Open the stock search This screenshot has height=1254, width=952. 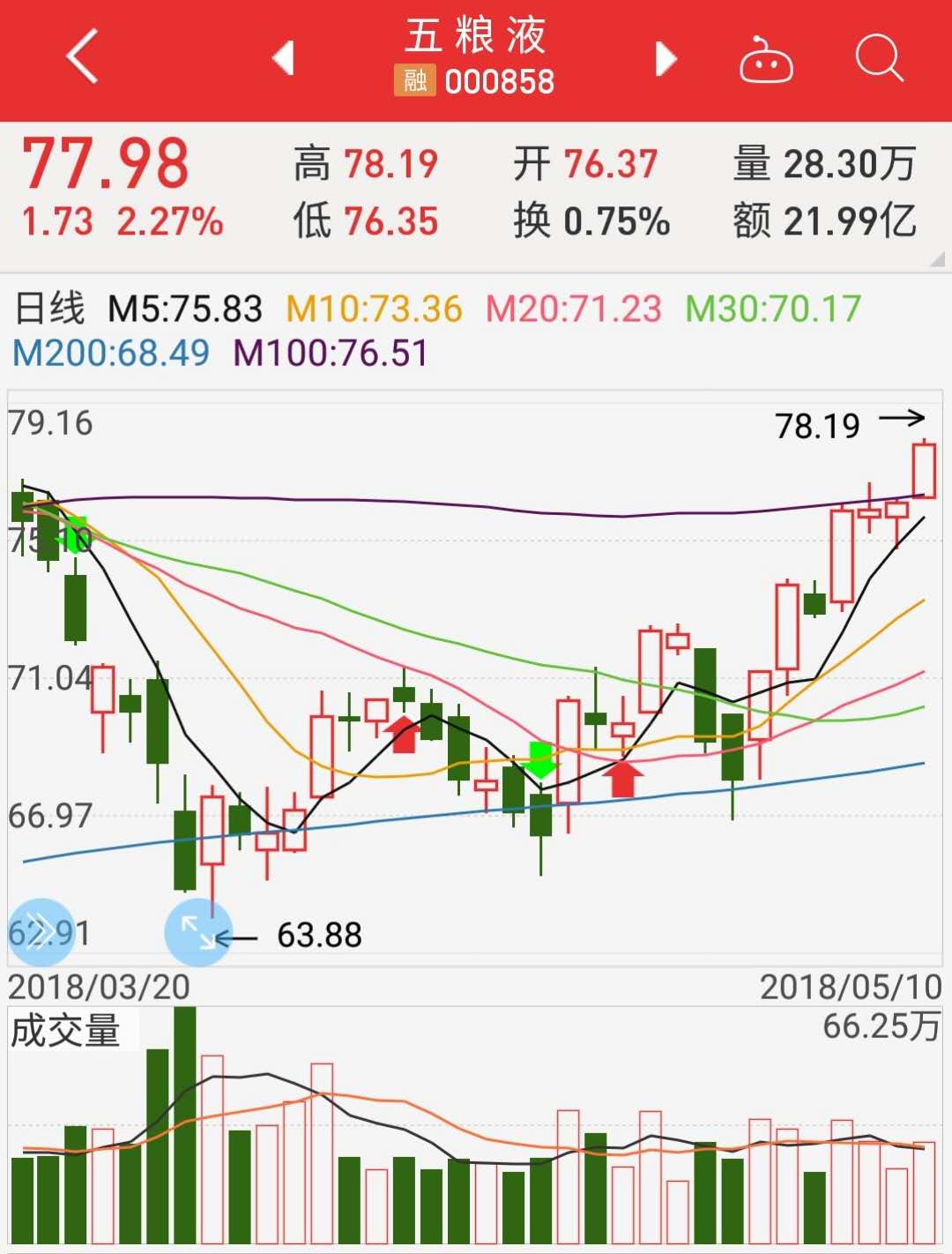click(879, 58)
